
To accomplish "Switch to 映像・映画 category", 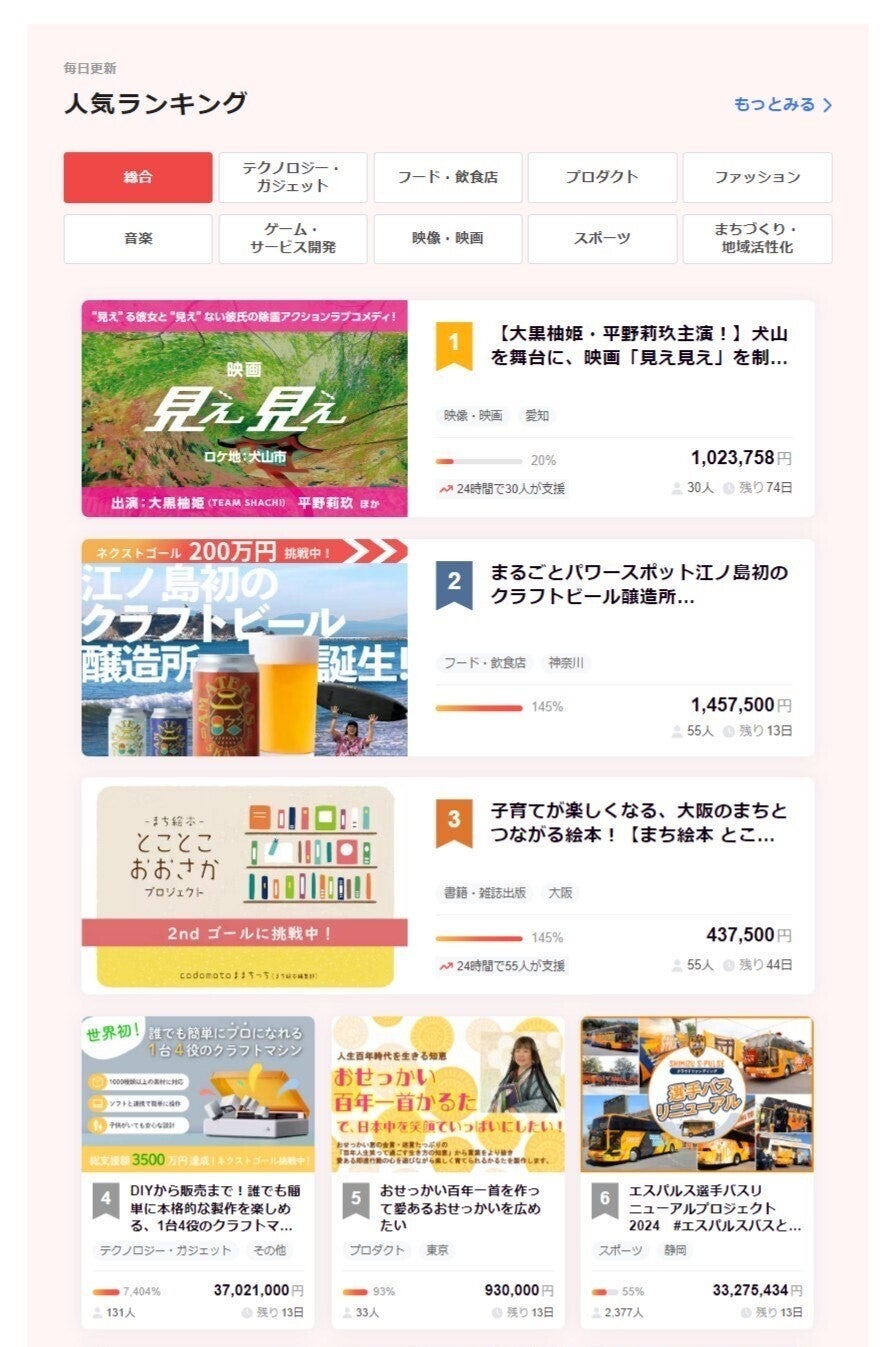I will [x=447, y=238].
